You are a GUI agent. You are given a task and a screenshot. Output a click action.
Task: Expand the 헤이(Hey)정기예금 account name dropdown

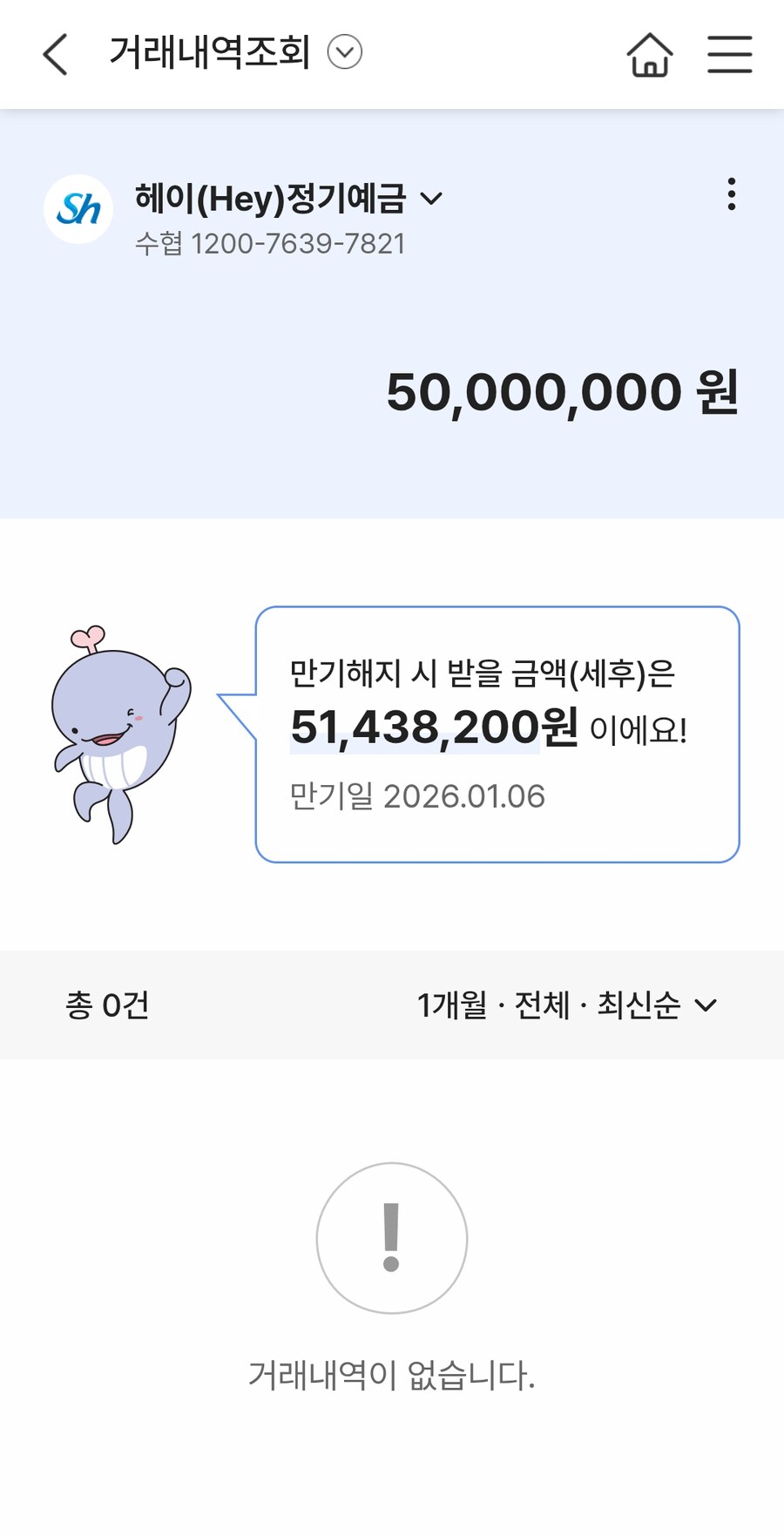[432, 199]
